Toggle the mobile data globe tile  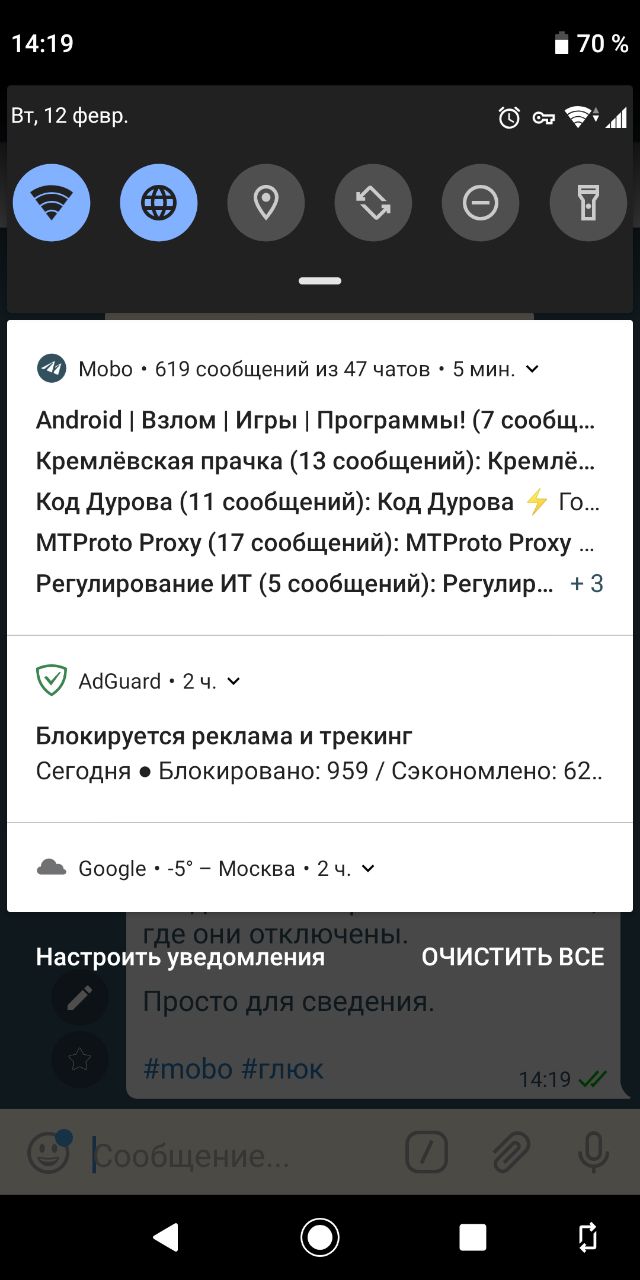(159, 203)
